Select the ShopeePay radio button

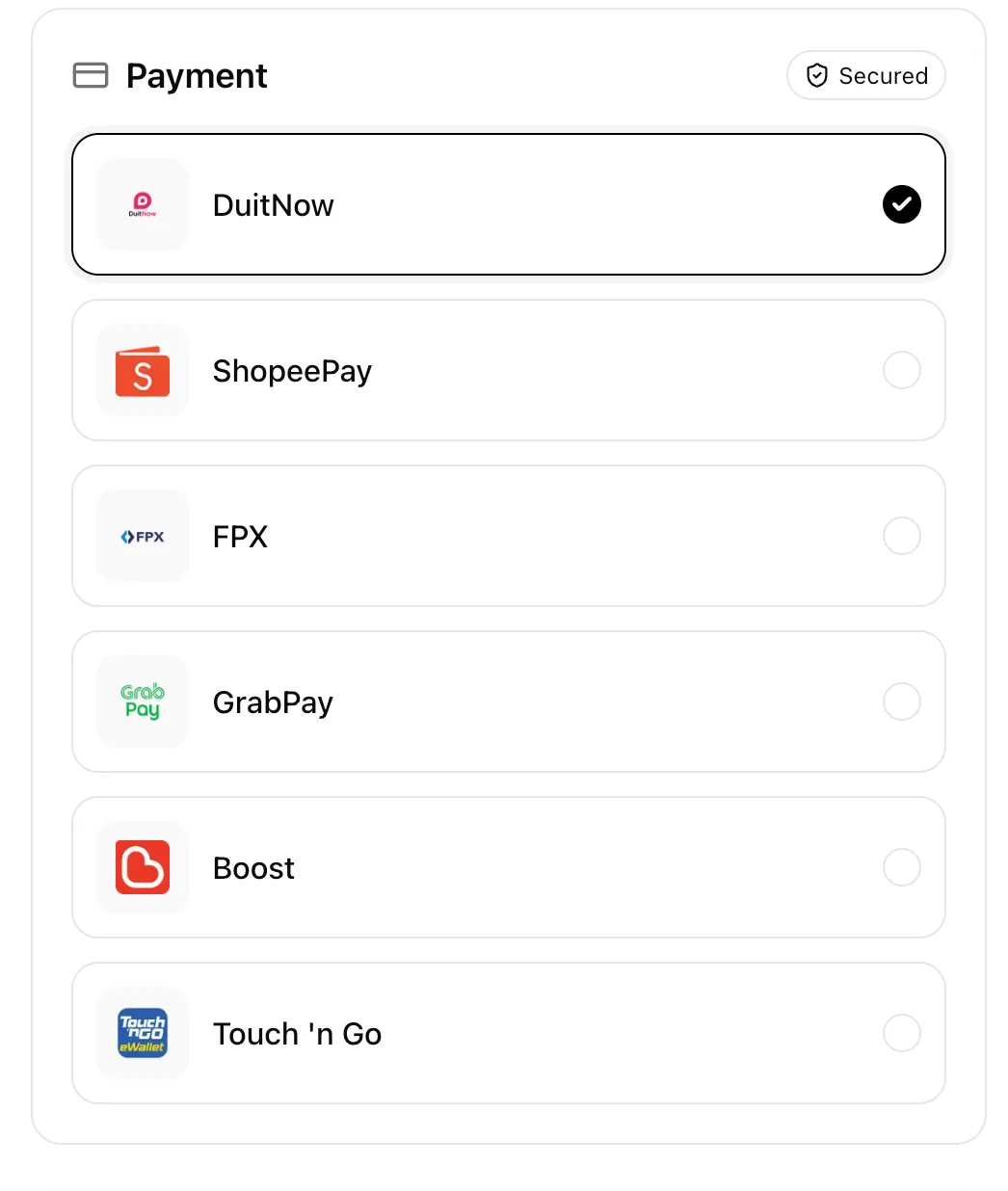click(901, 370)
